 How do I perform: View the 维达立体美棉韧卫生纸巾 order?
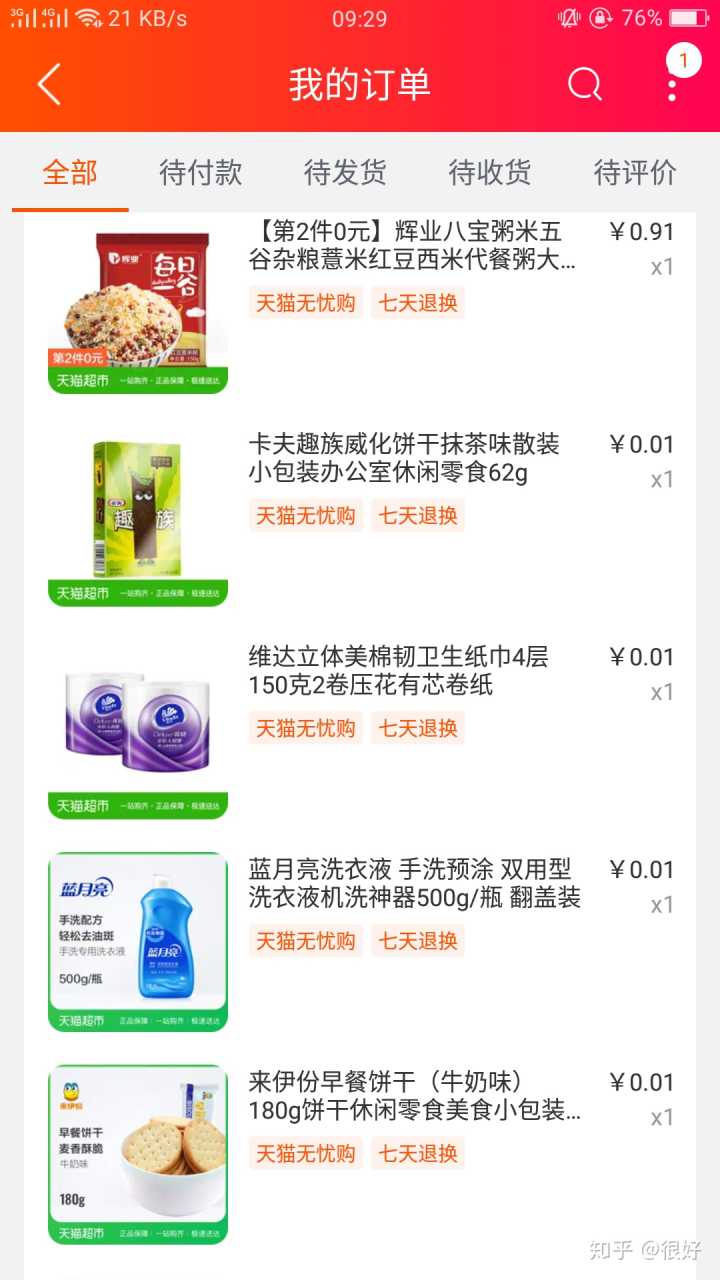[x=398, y=671]
